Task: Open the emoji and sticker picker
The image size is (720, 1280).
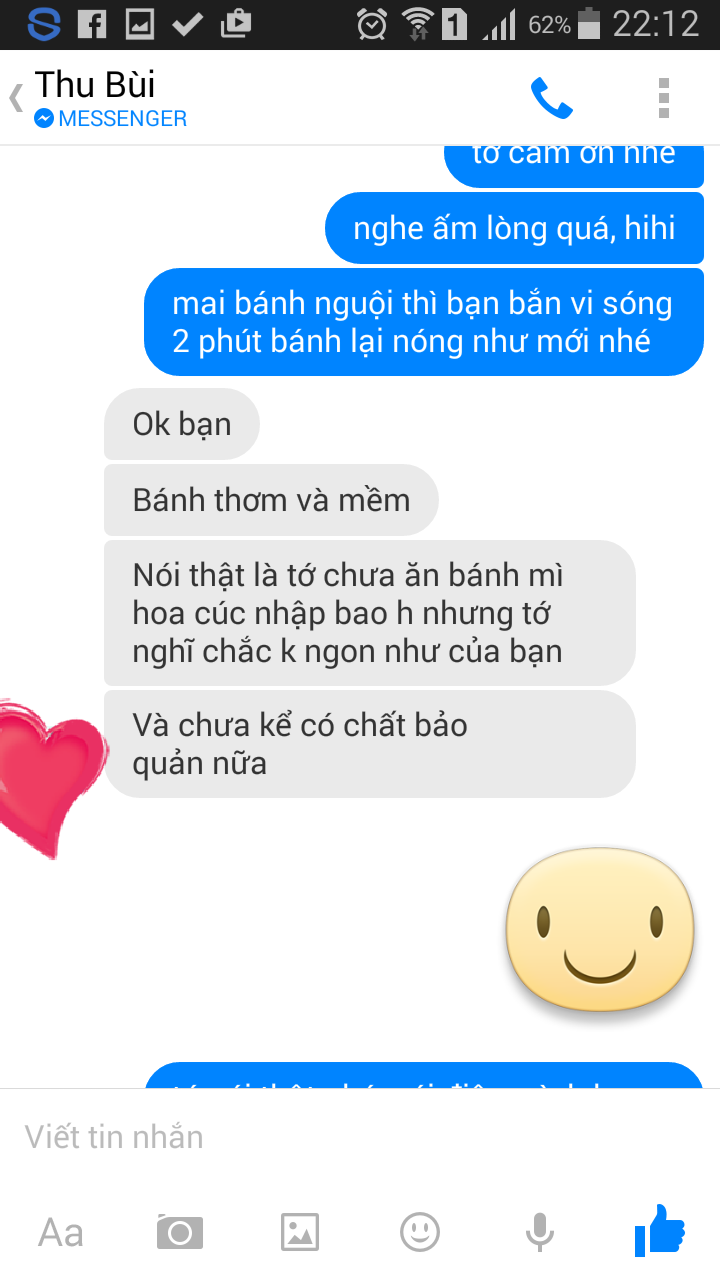Action: click(420, 1232)
